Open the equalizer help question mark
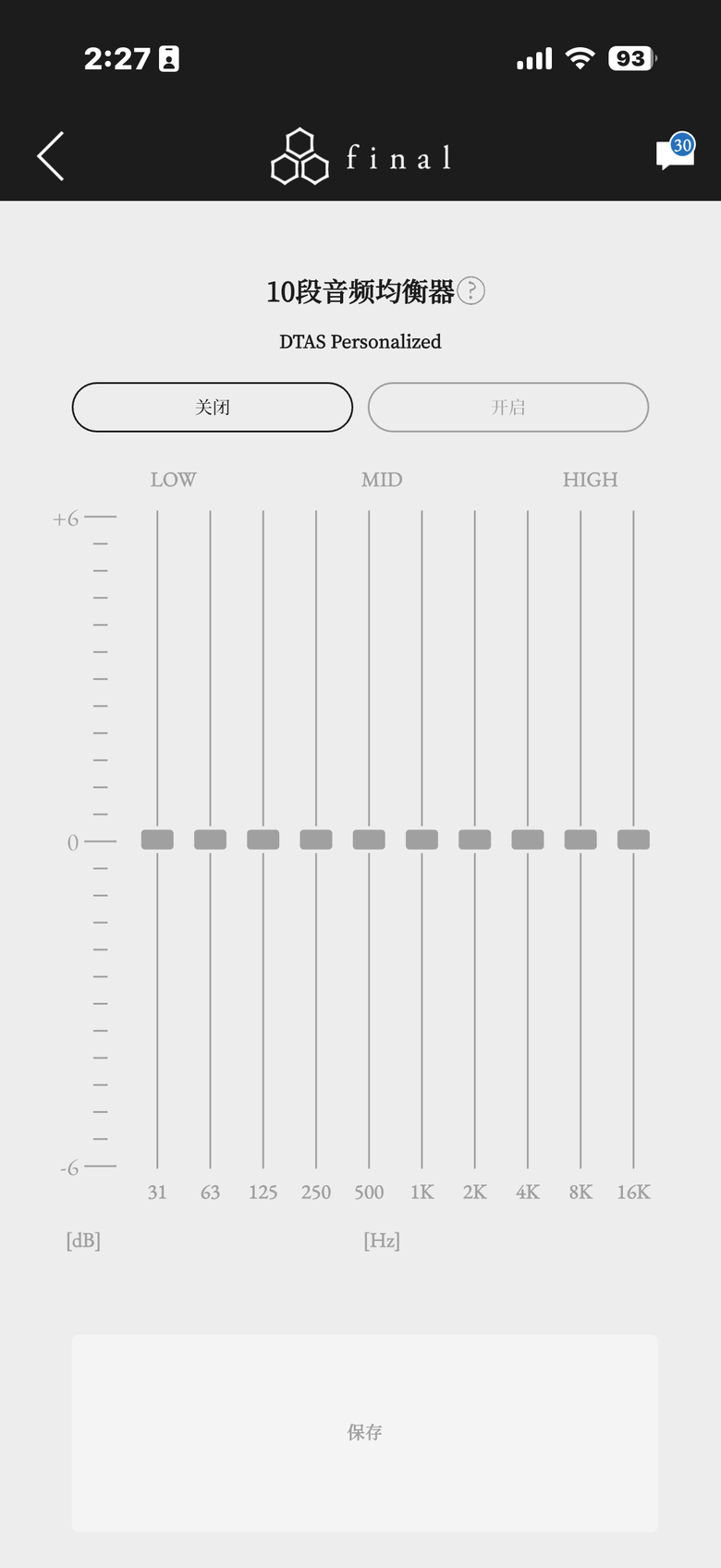721x1568 pixels. pyautogui.click(x=471, y=291)
